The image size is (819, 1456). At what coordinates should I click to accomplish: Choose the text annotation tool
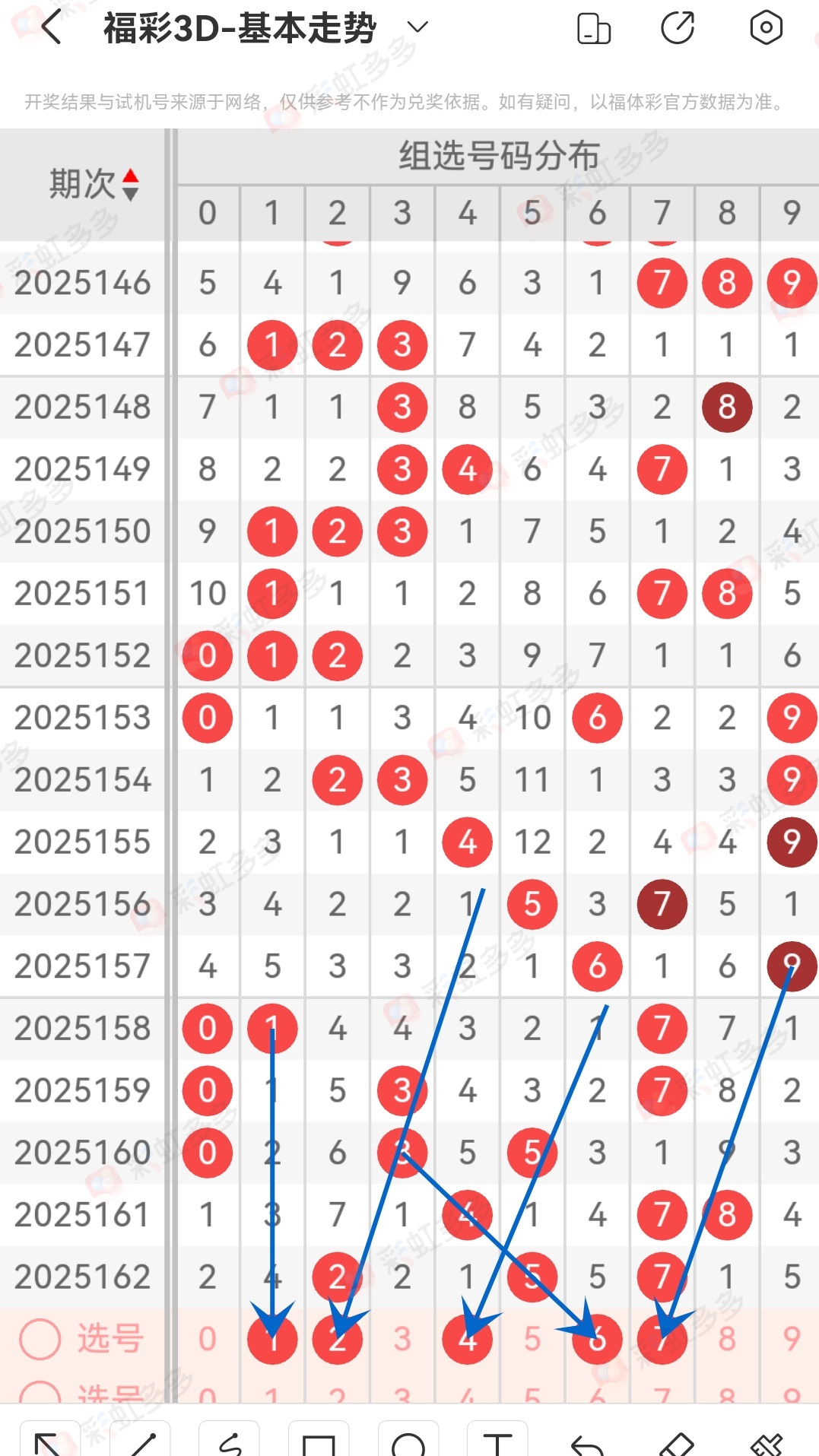497,1442
